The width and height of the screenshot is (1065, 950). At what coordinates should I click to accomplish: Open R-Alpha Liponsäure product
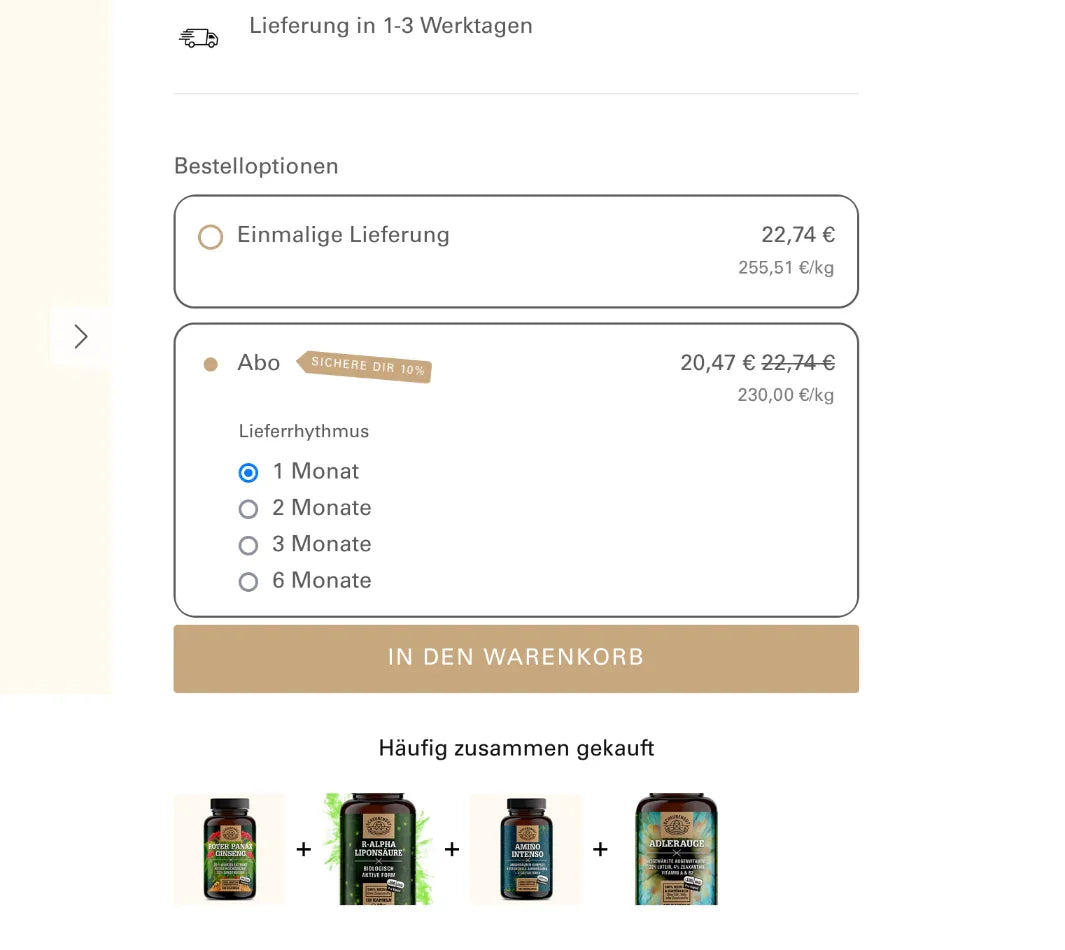[377, 849]
